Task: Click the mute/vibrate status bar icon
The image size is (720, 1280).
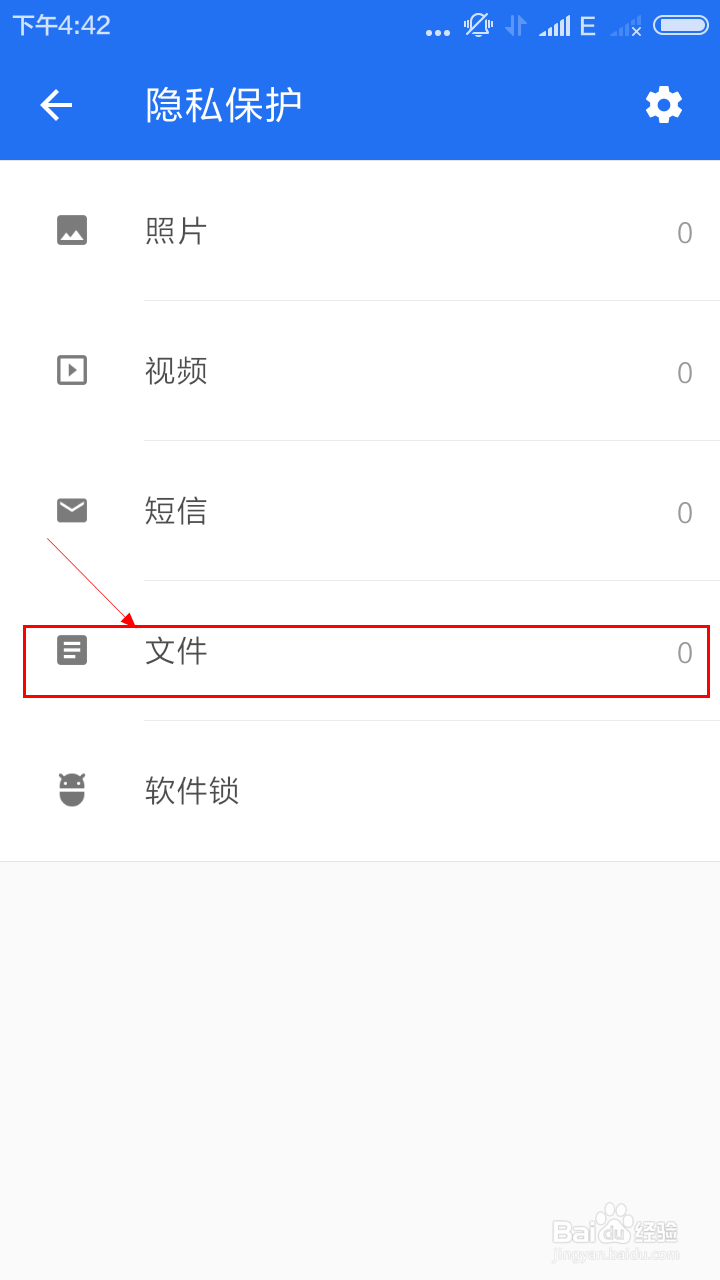Action: pos(478,25)
